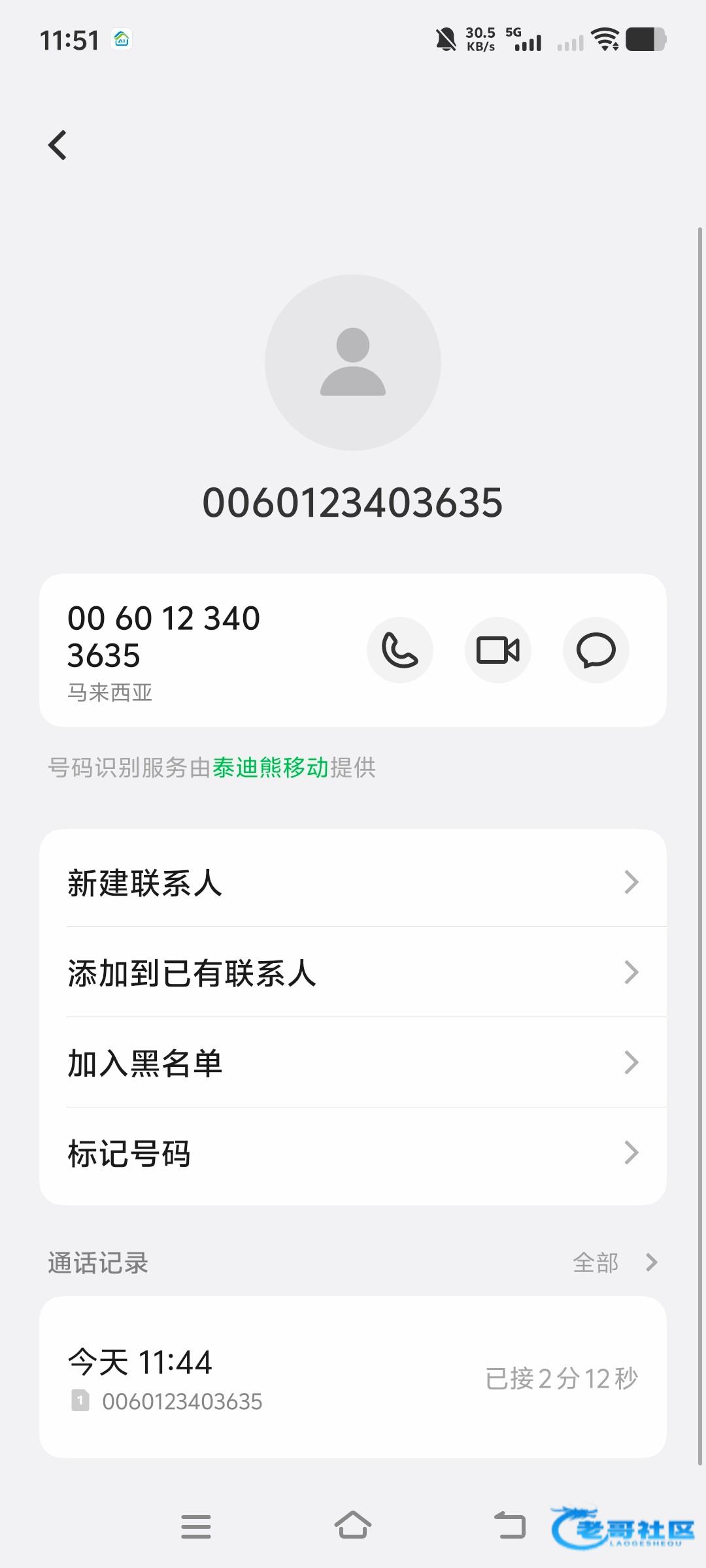Screen dimensions: 706x1568
Task: Open recent apps from the navigation bar
Action: [x=196, y=1526]
